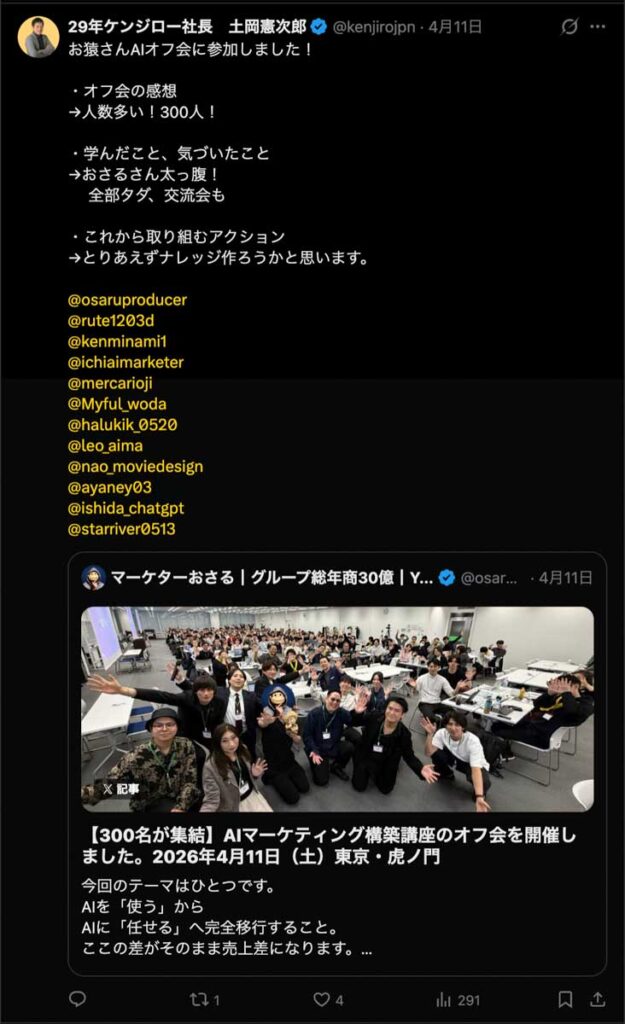Open the @leo_aima mention
This screenshot has height=1024, width=625.
pyautogui.click(x=105, y=446)
